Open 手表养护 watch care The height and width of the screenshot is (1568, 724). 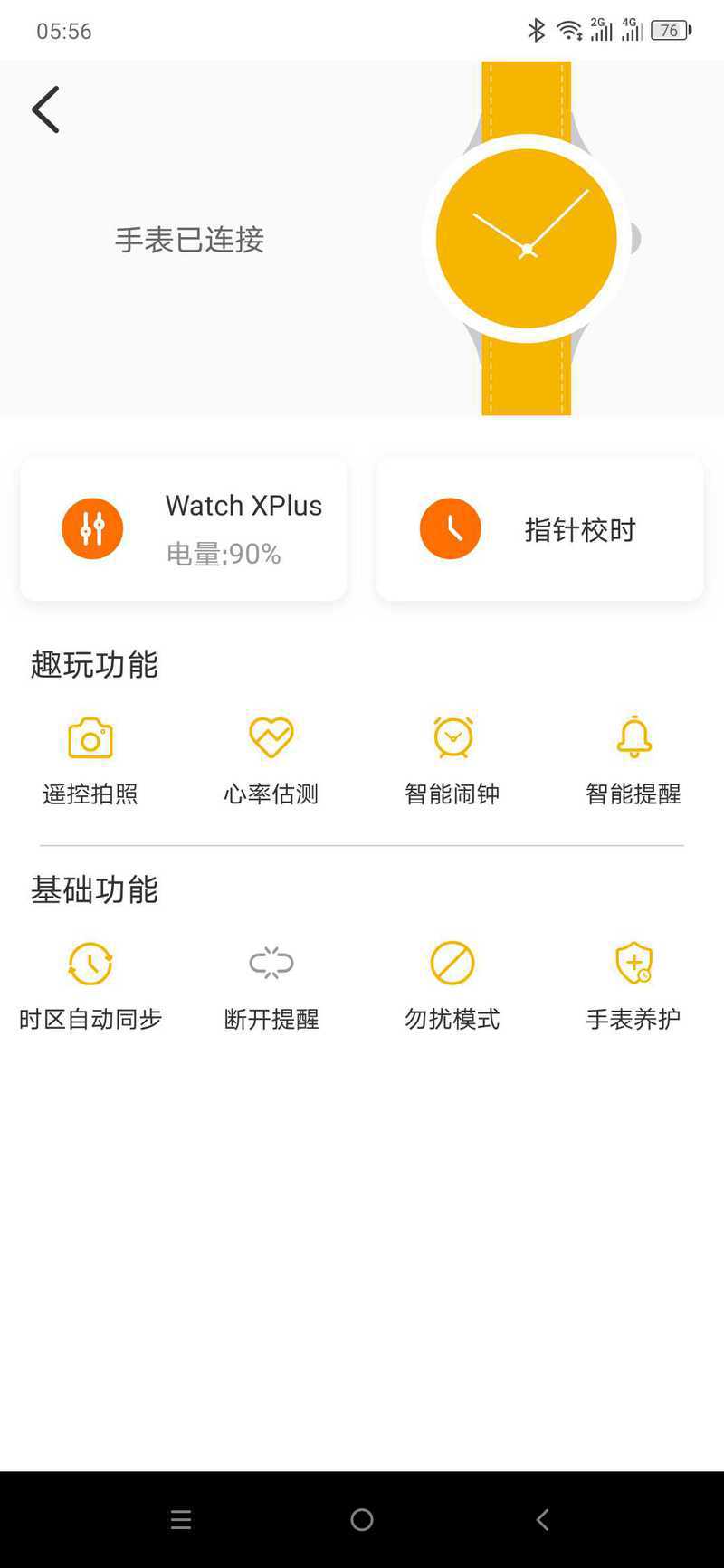[x=633, y=986]
